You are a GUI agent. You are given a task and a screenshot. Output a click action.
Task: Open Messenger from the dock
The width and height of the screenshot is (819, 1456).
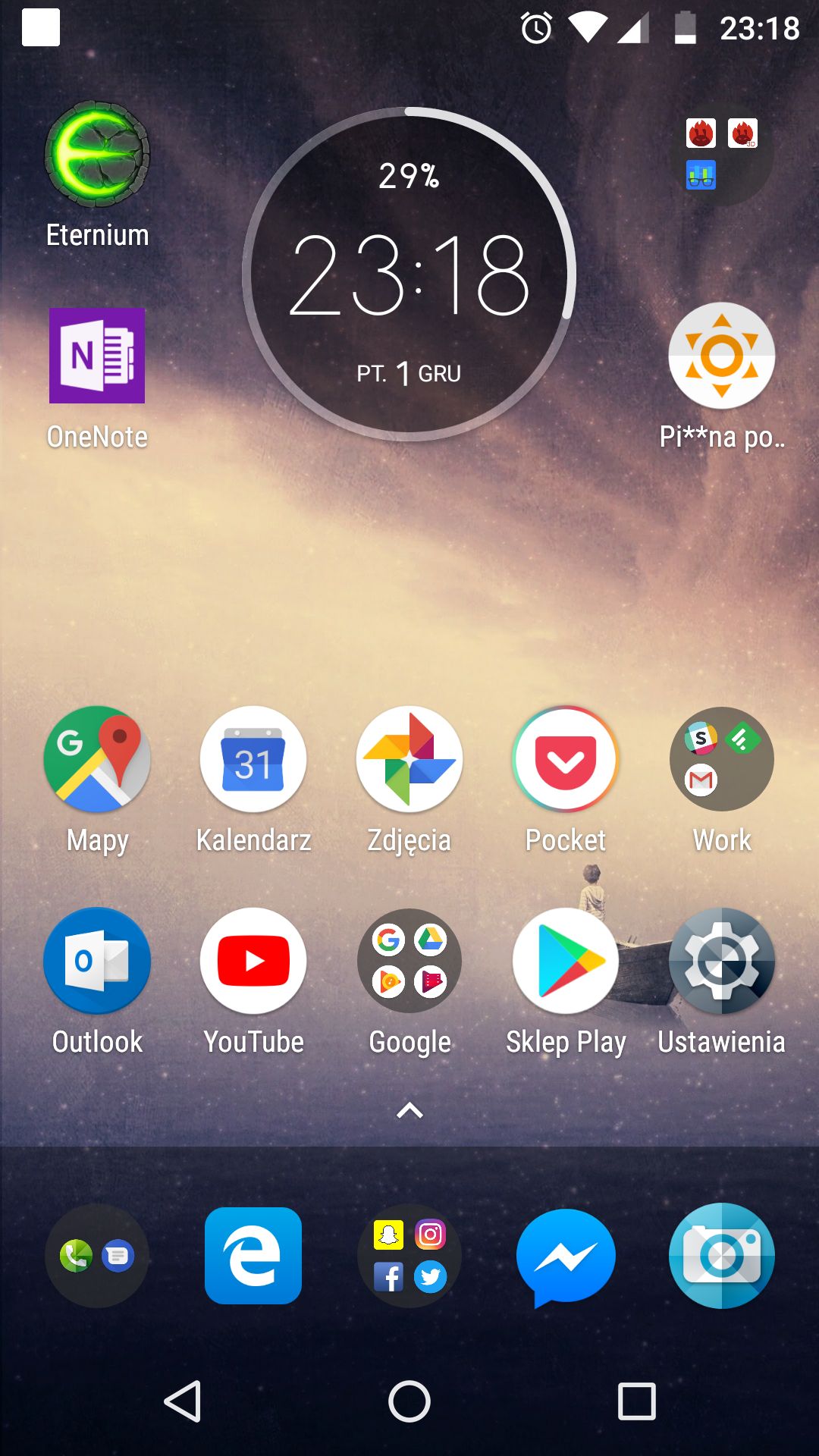(x=566, y=1256)
